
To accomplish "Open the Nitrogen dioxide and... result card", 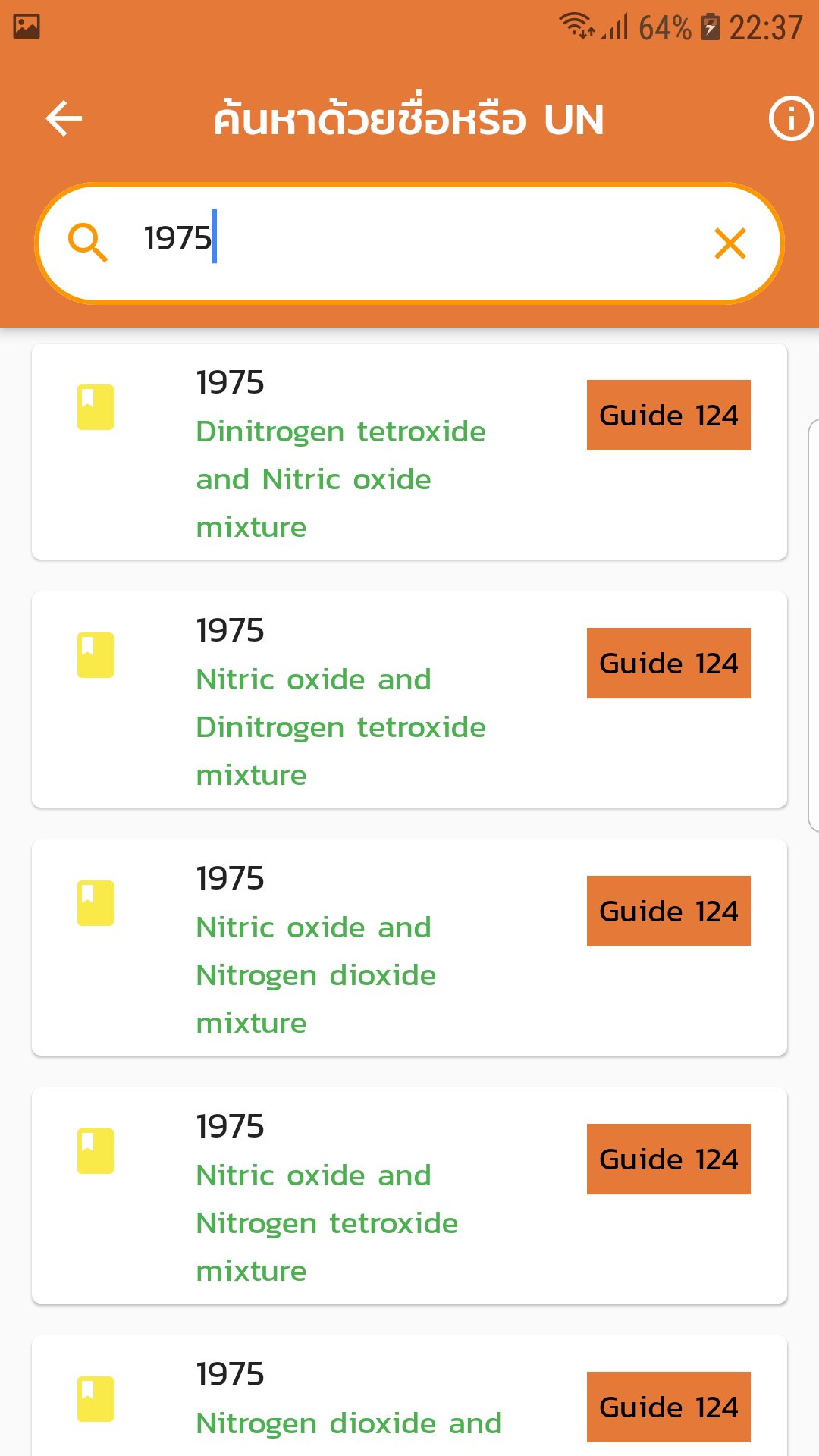I will (x=409, y=1396).
